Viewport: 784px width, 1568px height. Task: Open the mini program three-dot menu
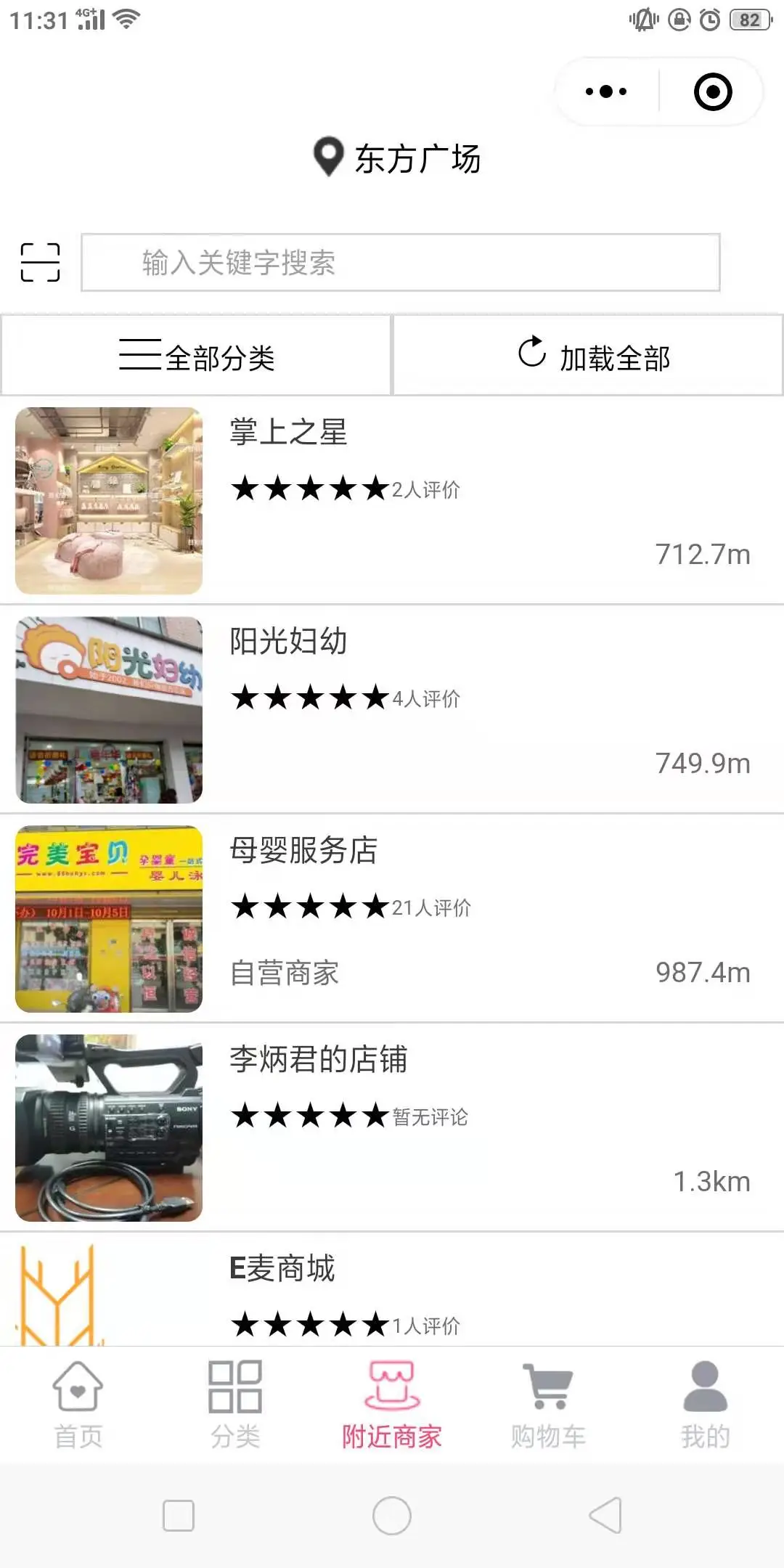click(x=606, y=91)
